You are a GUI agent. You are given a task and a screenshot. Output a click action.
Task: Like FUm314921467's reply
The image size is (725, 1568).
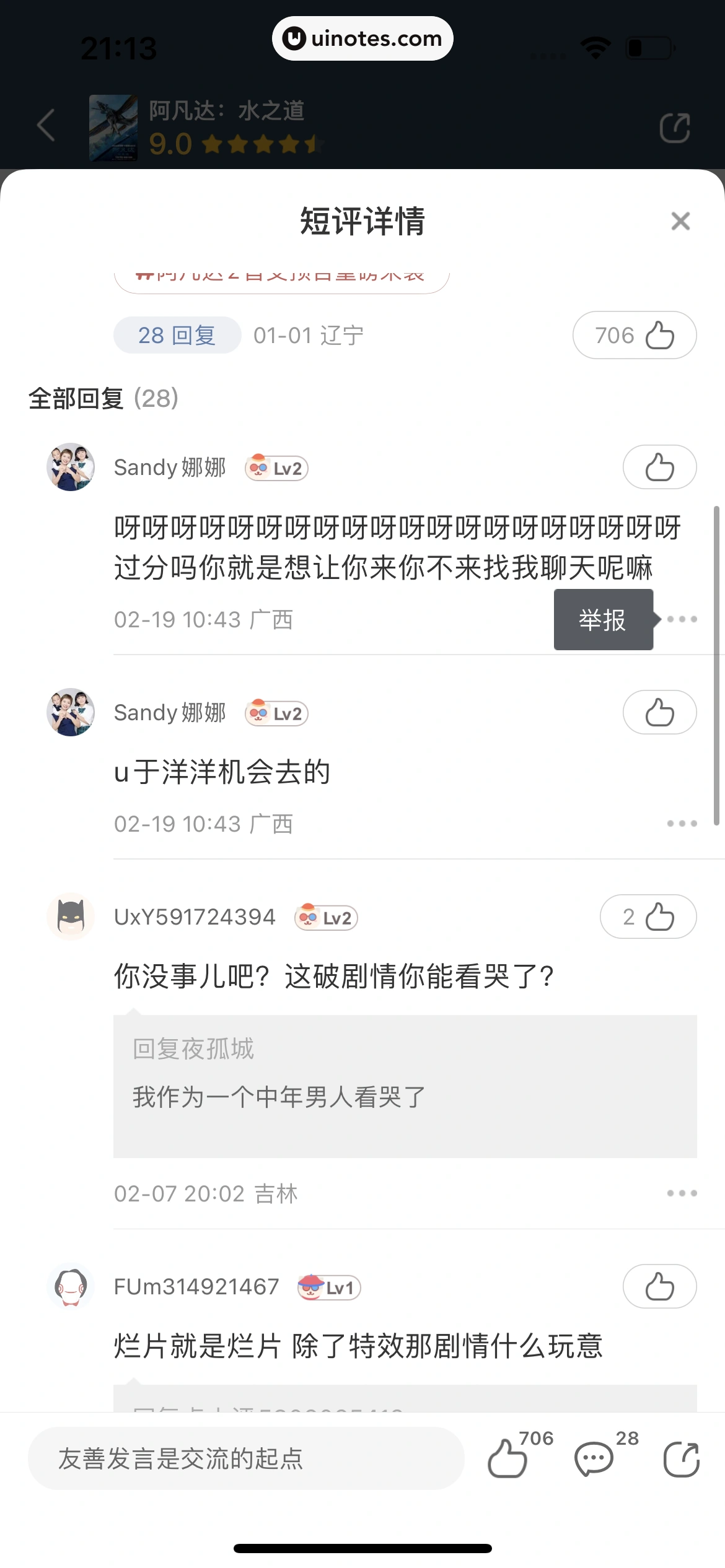click(x=659, y=1286)
